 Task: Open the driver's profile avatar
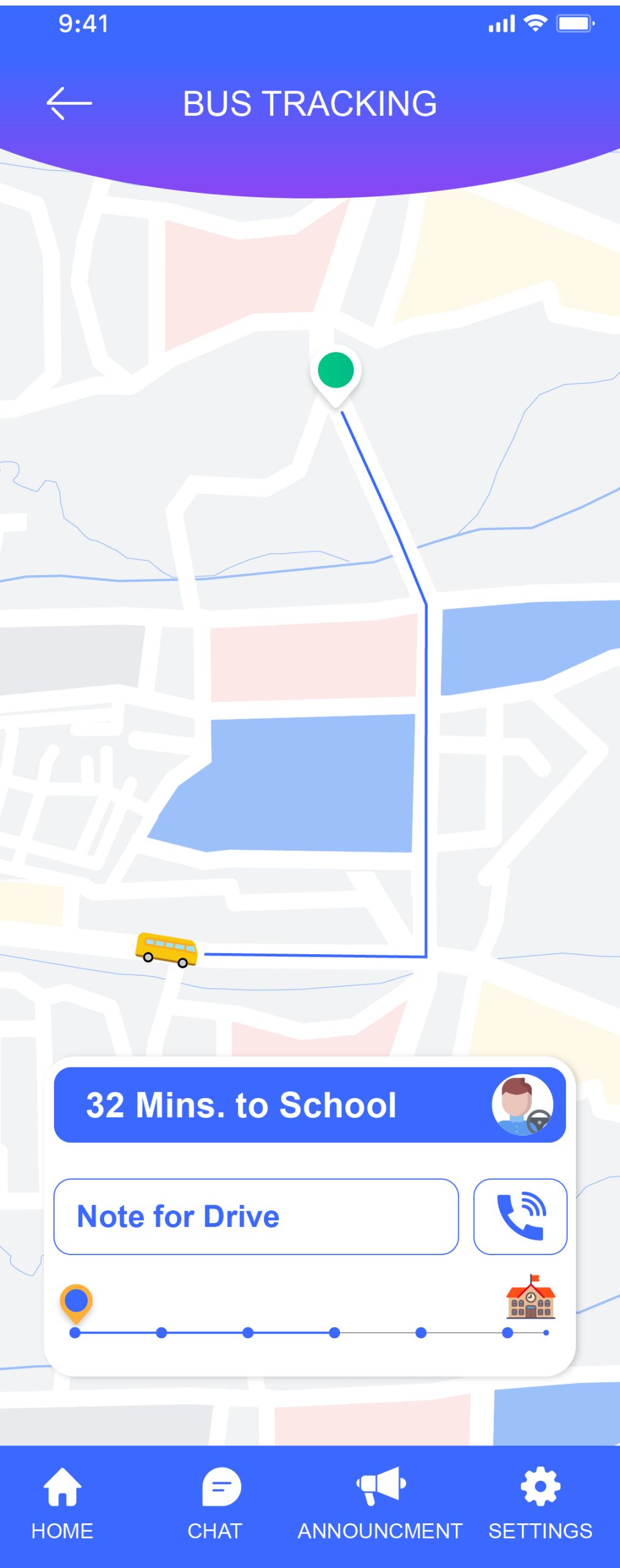[x=523, y=1104]
